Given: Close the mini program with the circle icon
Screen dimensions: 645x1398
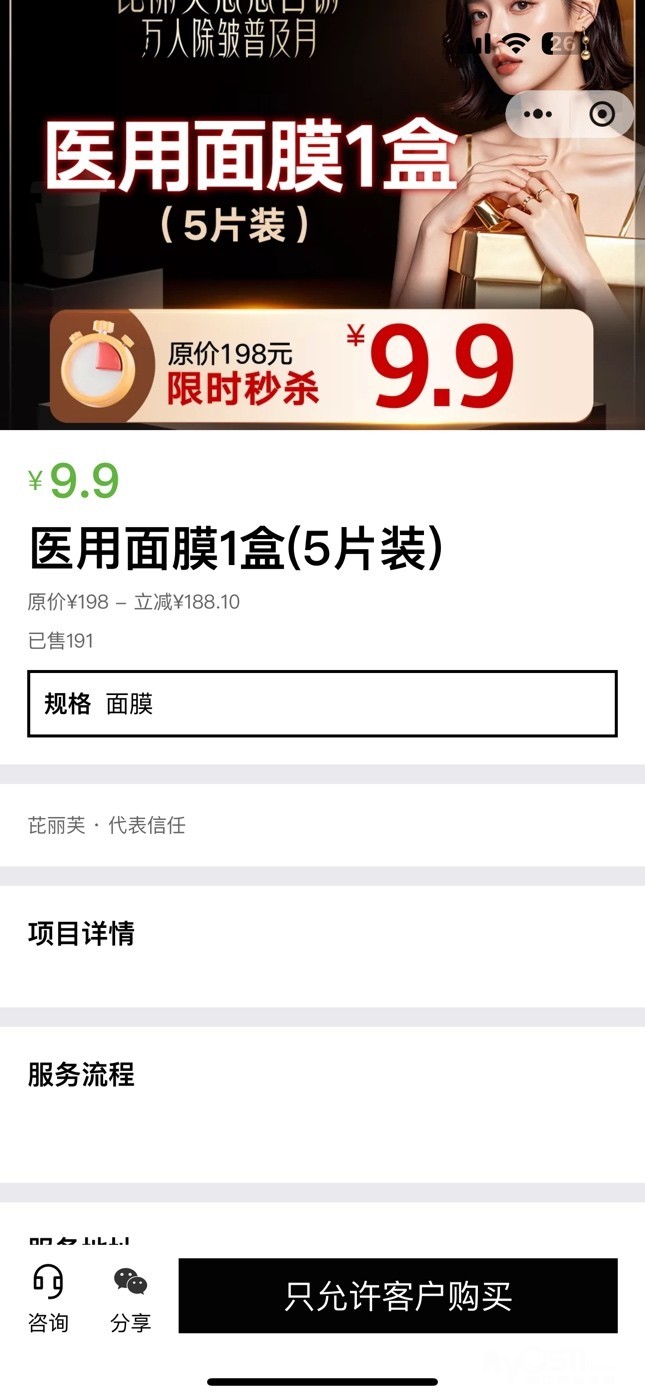Looking at the screenshot, I should pos(602,114).
